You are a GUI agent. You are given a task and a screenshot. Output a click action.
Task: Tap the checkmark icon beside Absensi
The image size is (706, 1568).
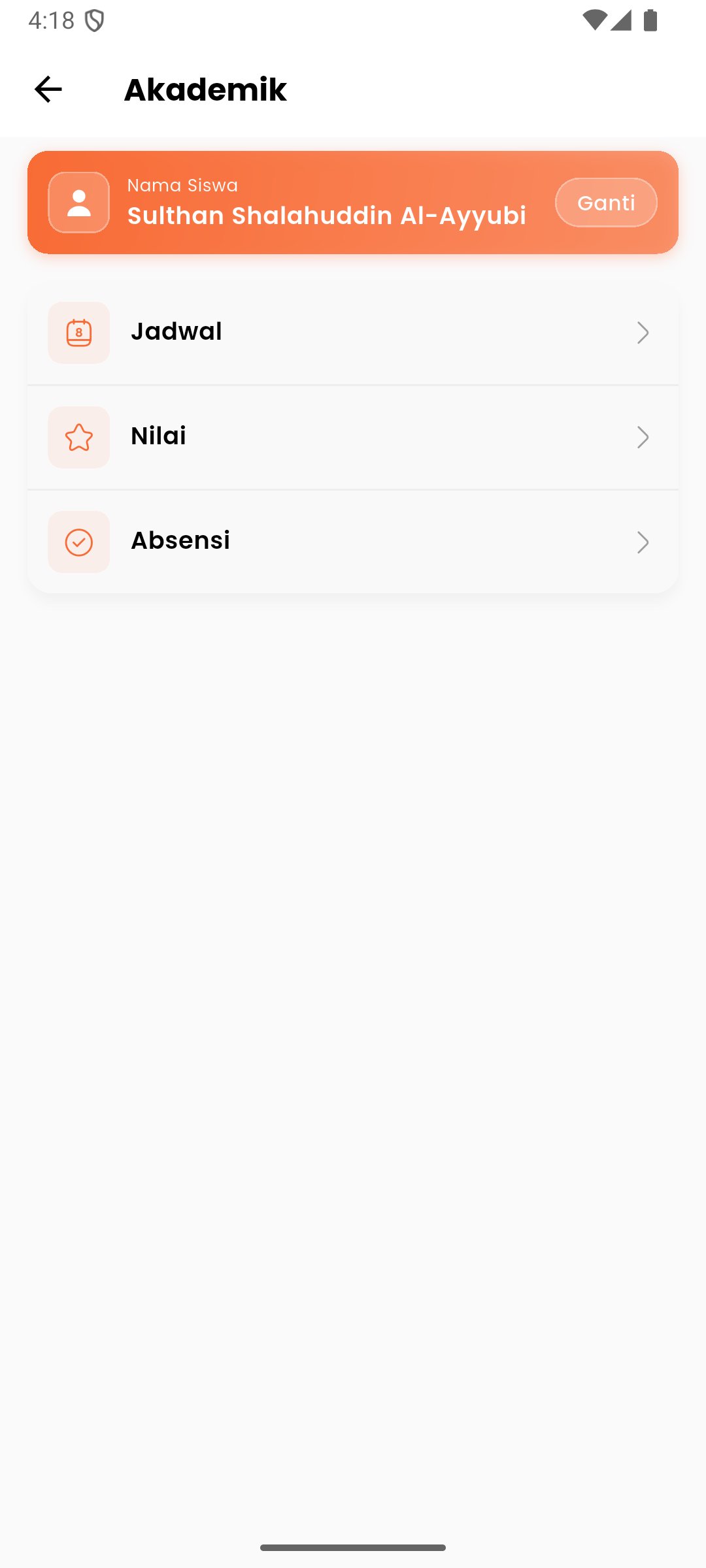pos(78,541)
